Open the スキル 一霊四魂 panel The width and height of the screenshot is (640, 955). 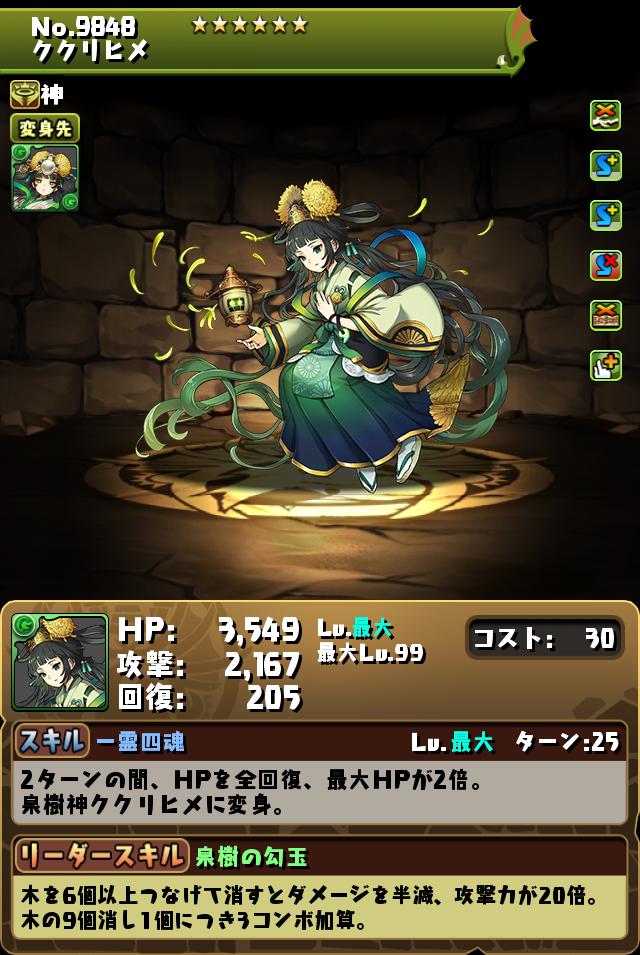coord(320,741)
